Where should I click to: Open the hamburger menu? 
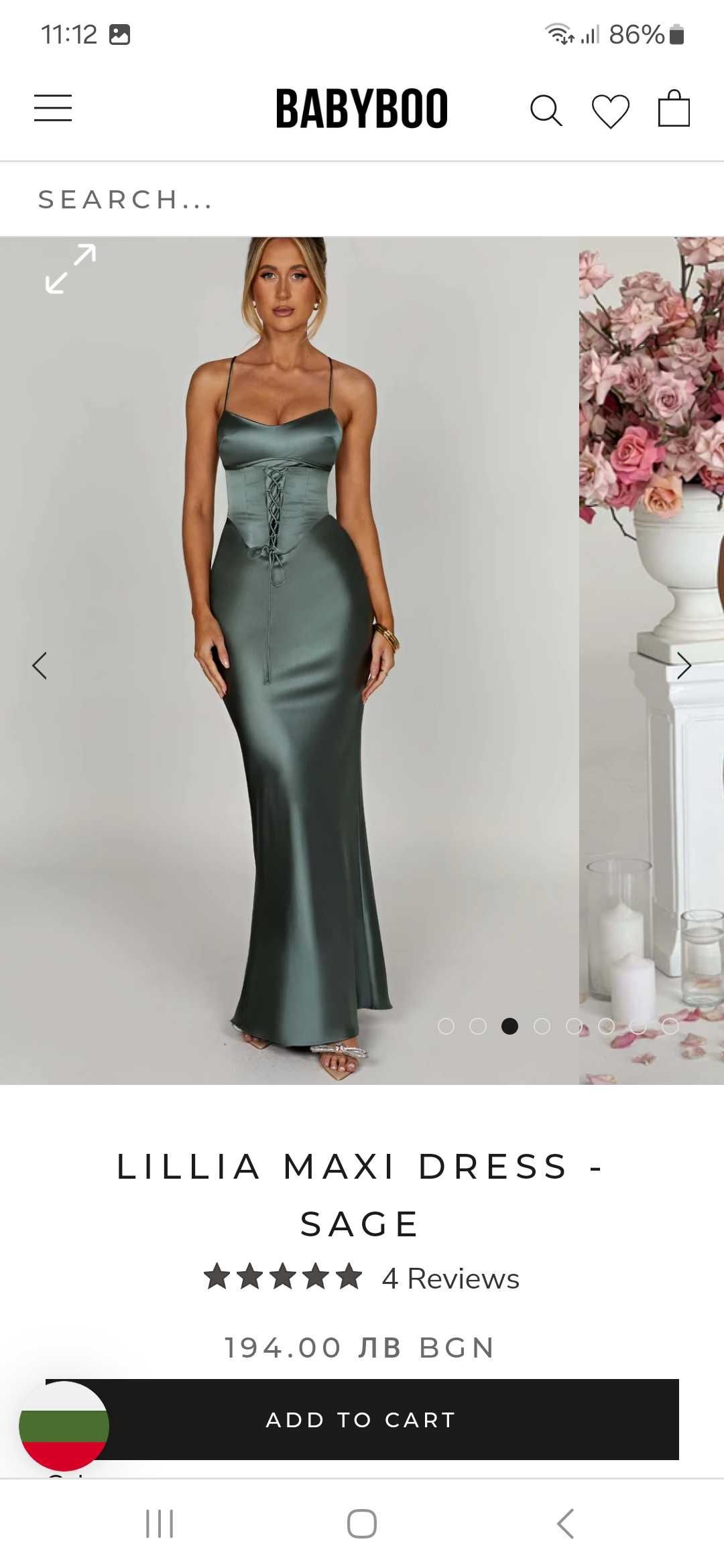[x=53, y=108]
